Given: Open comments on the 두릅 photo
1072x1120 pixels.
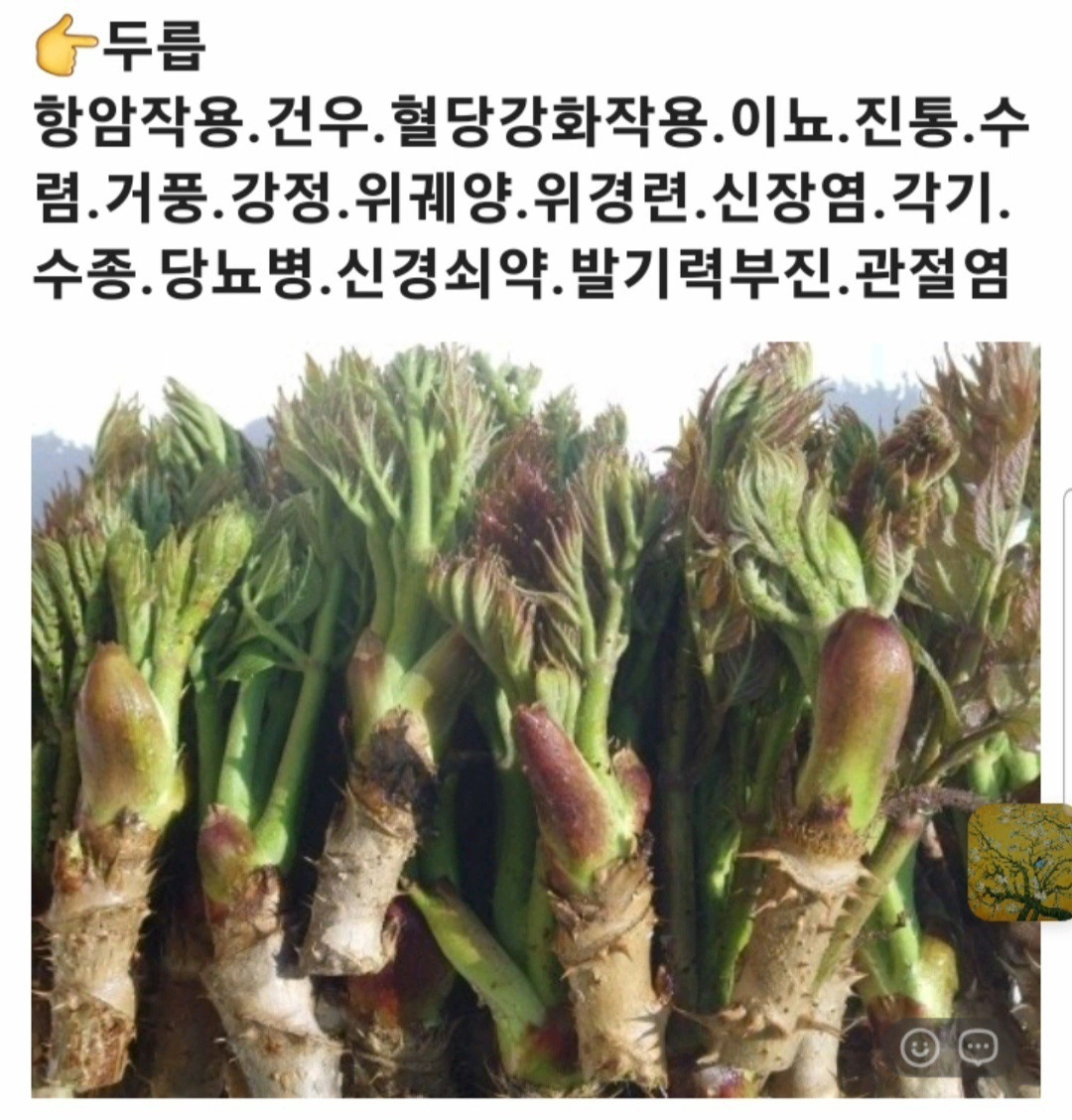Looking at the screenshot, I should click(978, 1046).
